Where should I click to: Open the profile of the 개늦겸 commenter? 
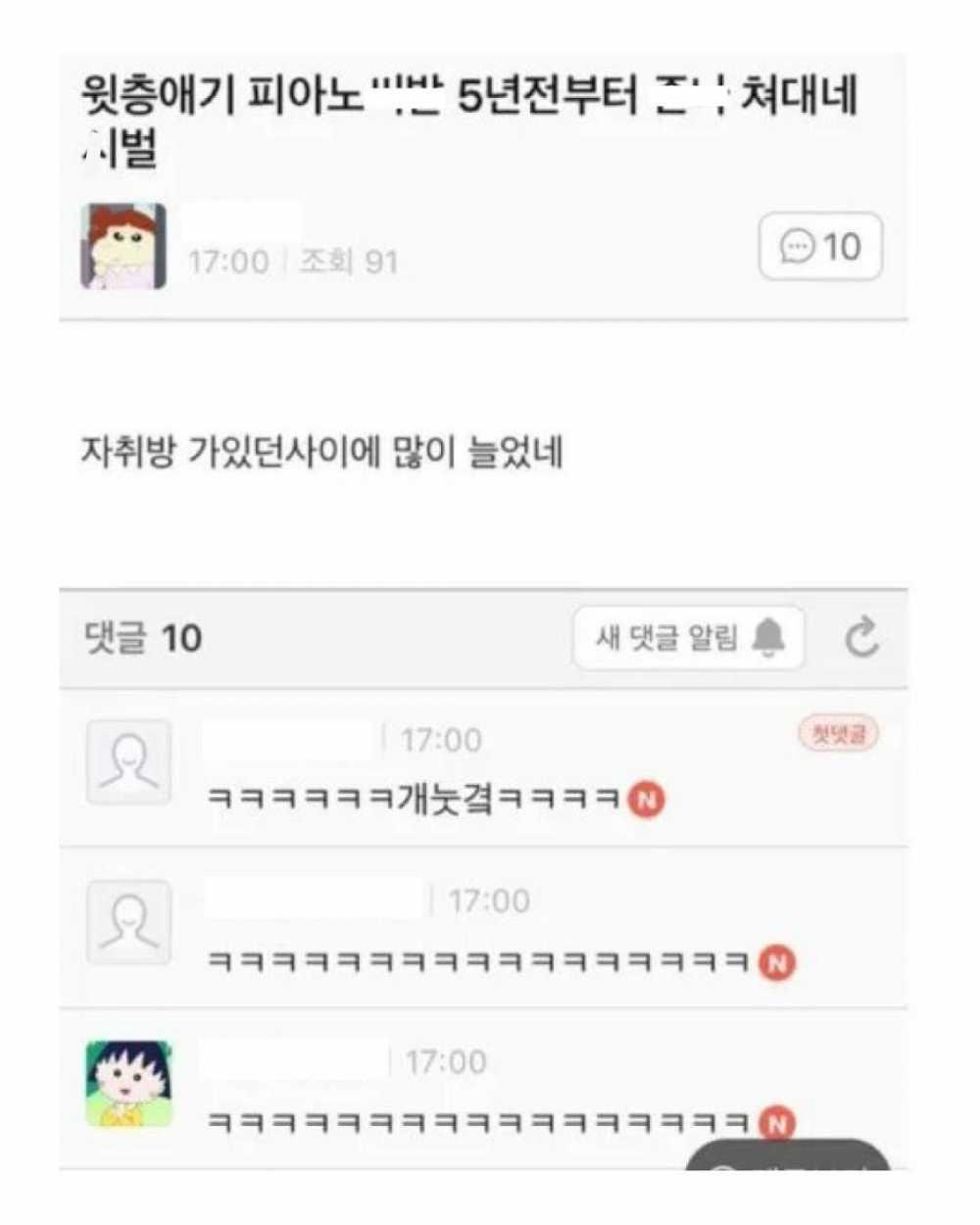128,762
